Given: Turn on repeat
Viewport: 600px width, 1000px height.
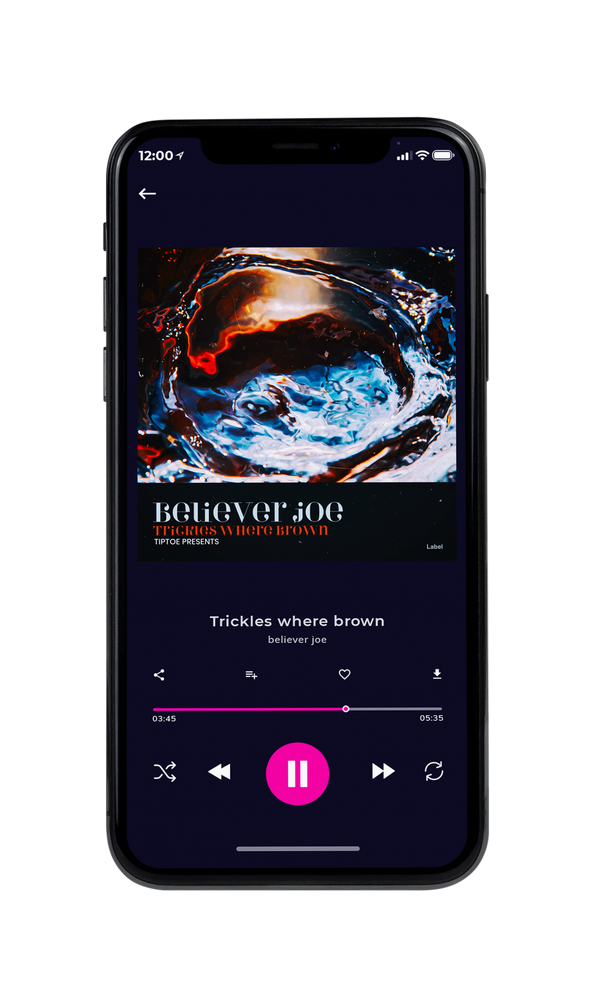Looking at the screenshot, I should pos(434,771).
